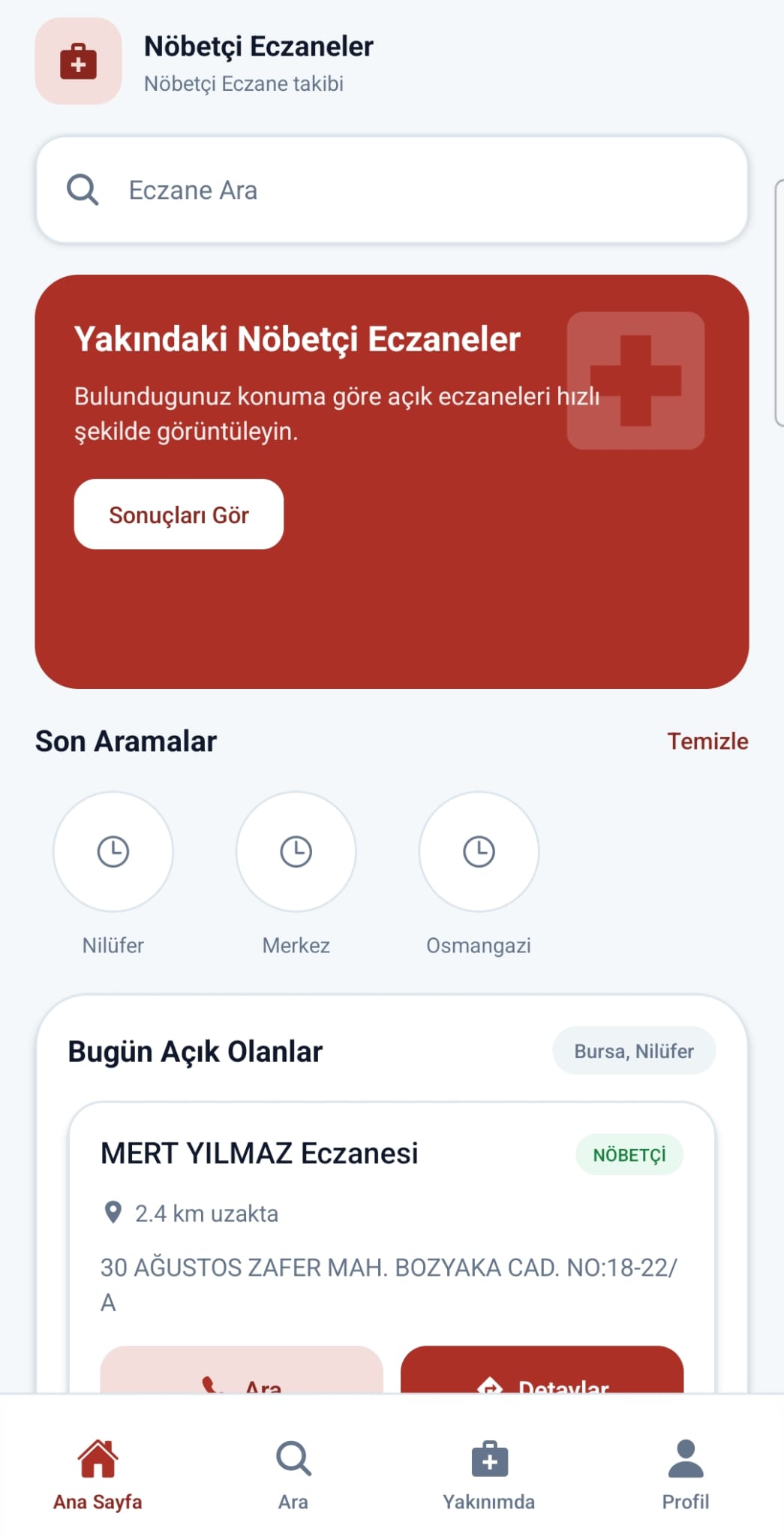Tap Temizle to clear recent searches
This screenshot has height=1537, width=784.
click(708, 741)
